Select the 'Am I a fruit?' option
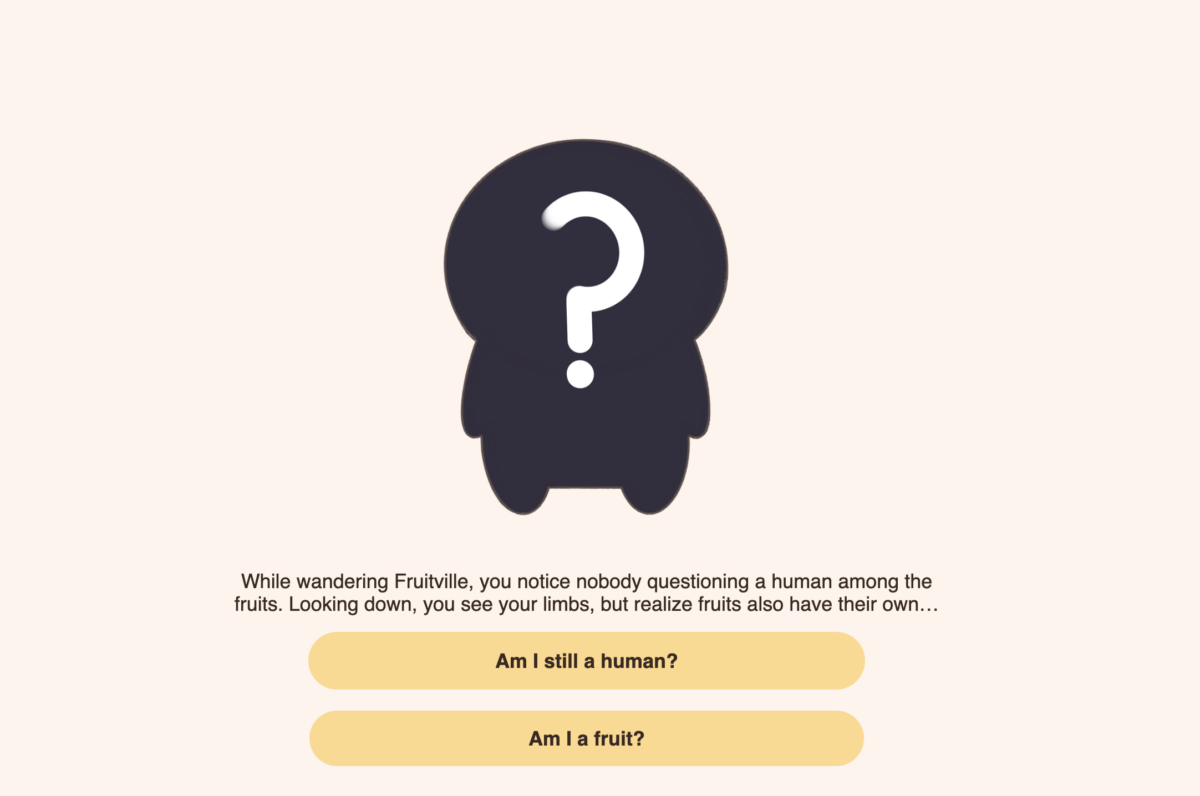The height and width of the screenshot is (796, 1200). [586, 739]
